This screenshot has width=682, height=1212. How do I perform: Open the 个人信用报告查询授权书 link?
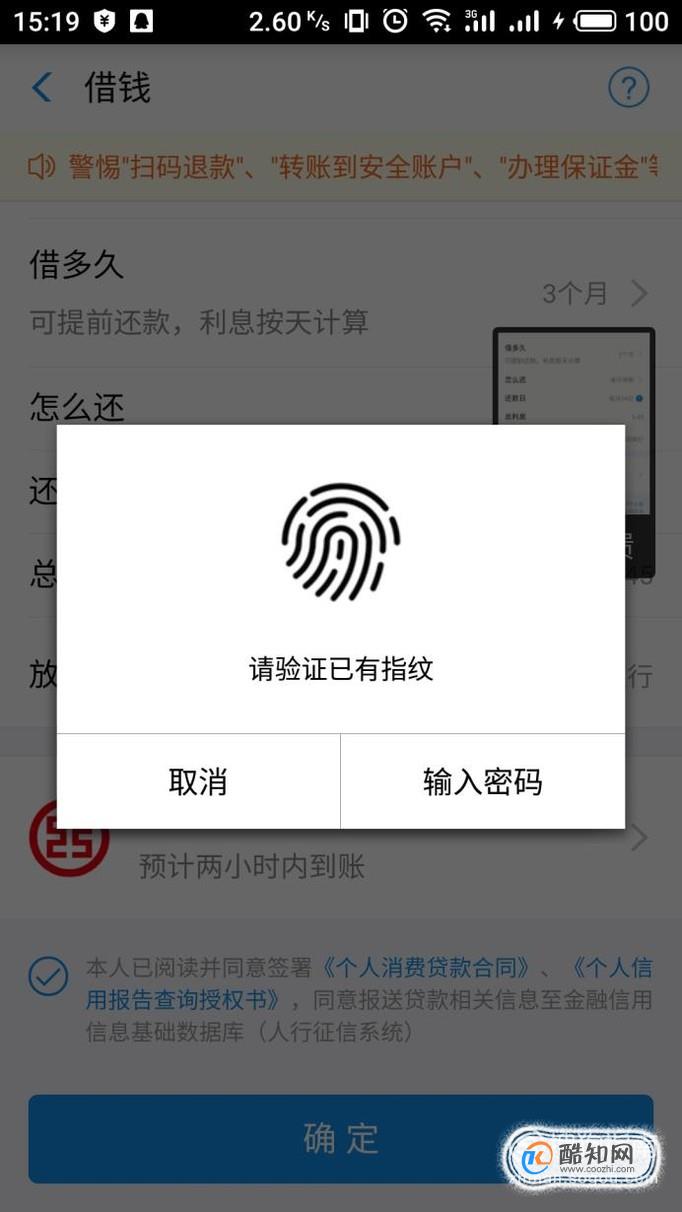(369, 983)
